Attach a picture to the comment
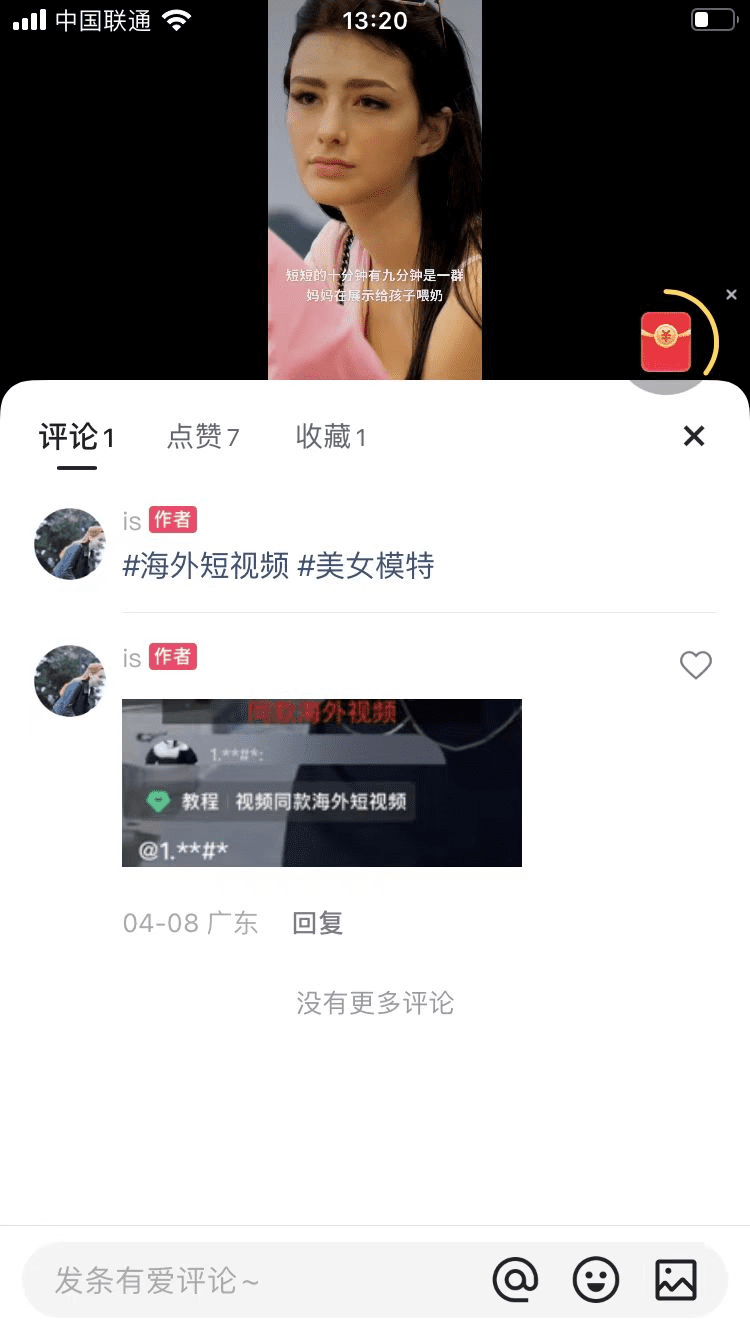The width and height of the screenshot is (750, 1334). pos(676,1280)
